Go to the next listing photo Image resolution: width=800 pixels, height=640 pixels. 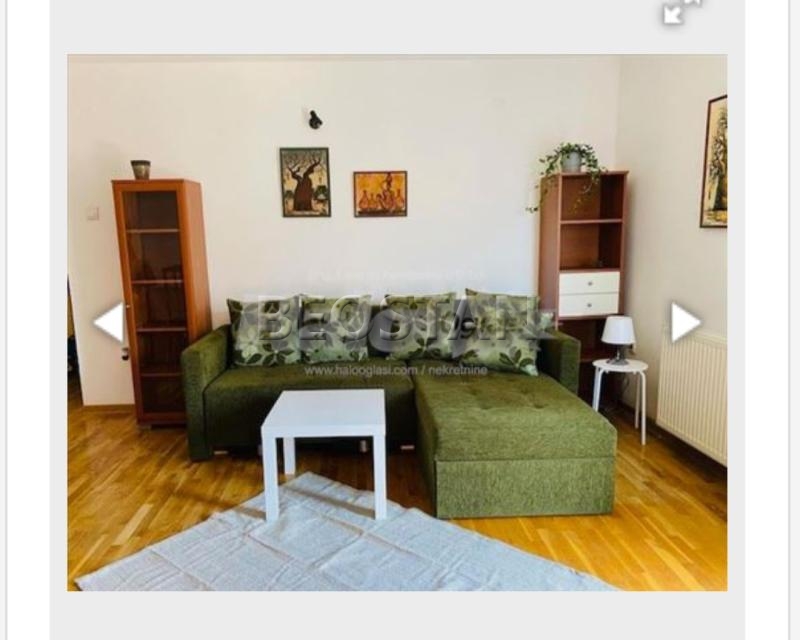pos(685,322)
